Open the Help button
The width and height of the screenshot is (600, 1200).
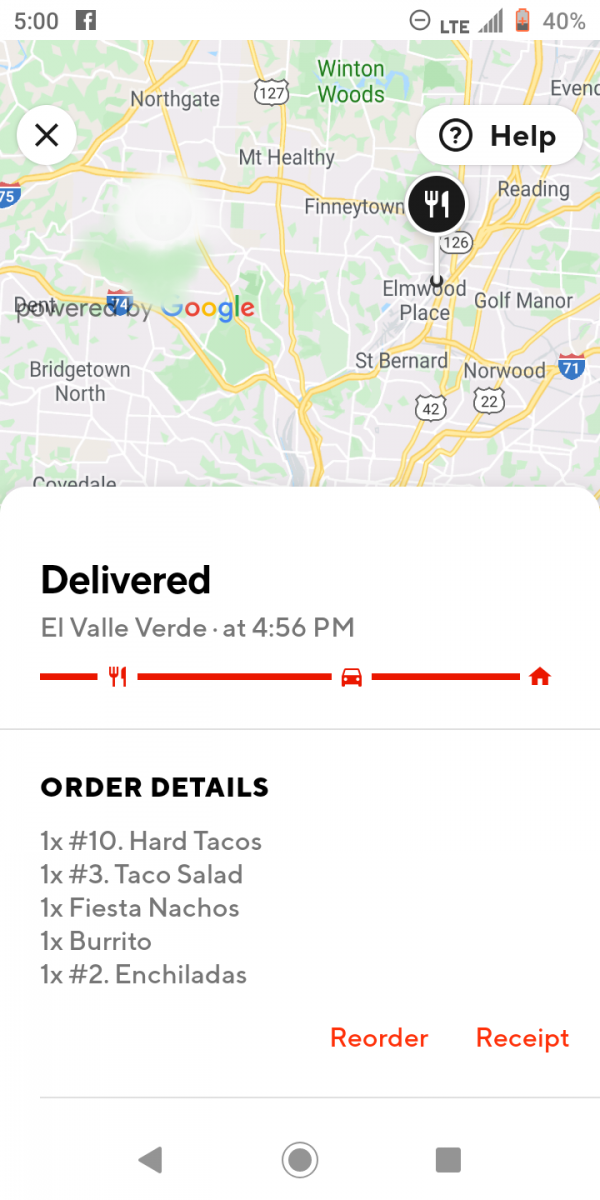[499, 135]
